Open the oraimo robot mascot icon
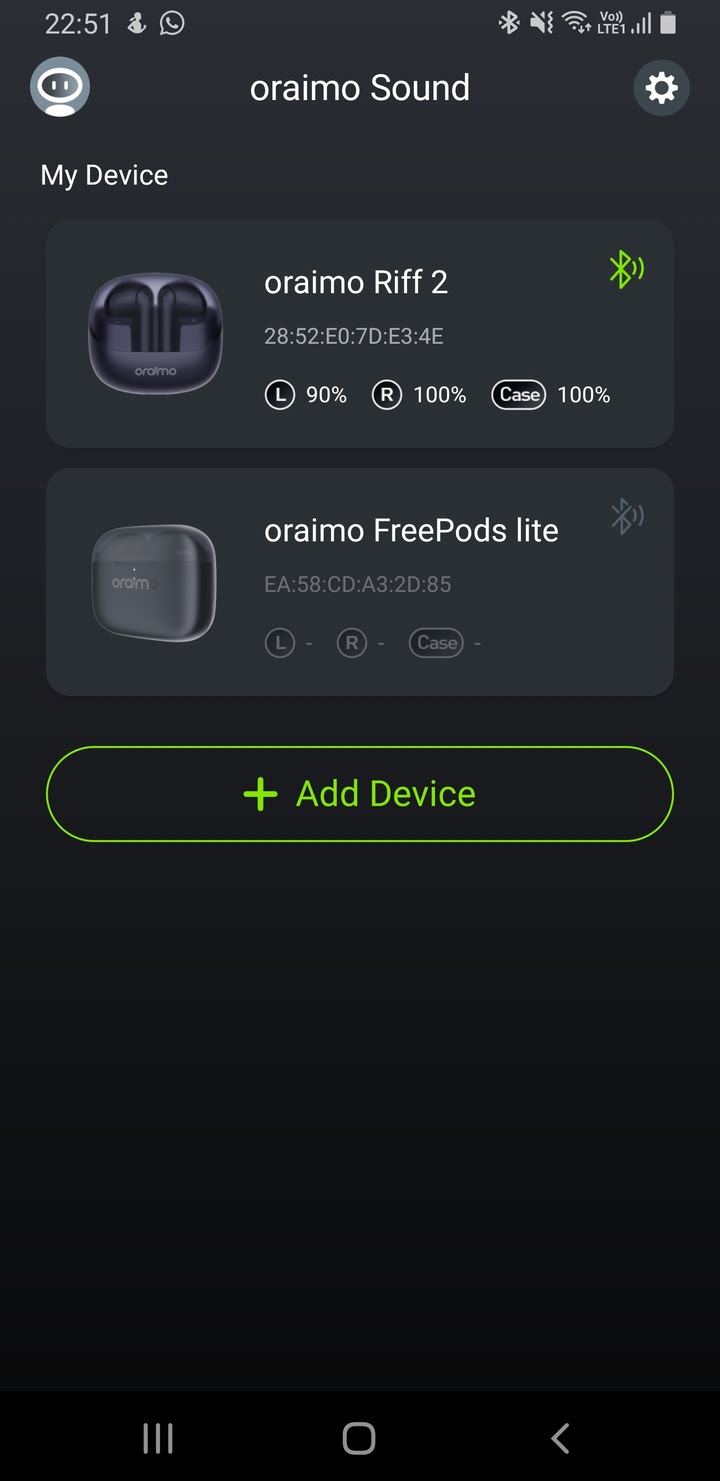 [59, 87]
